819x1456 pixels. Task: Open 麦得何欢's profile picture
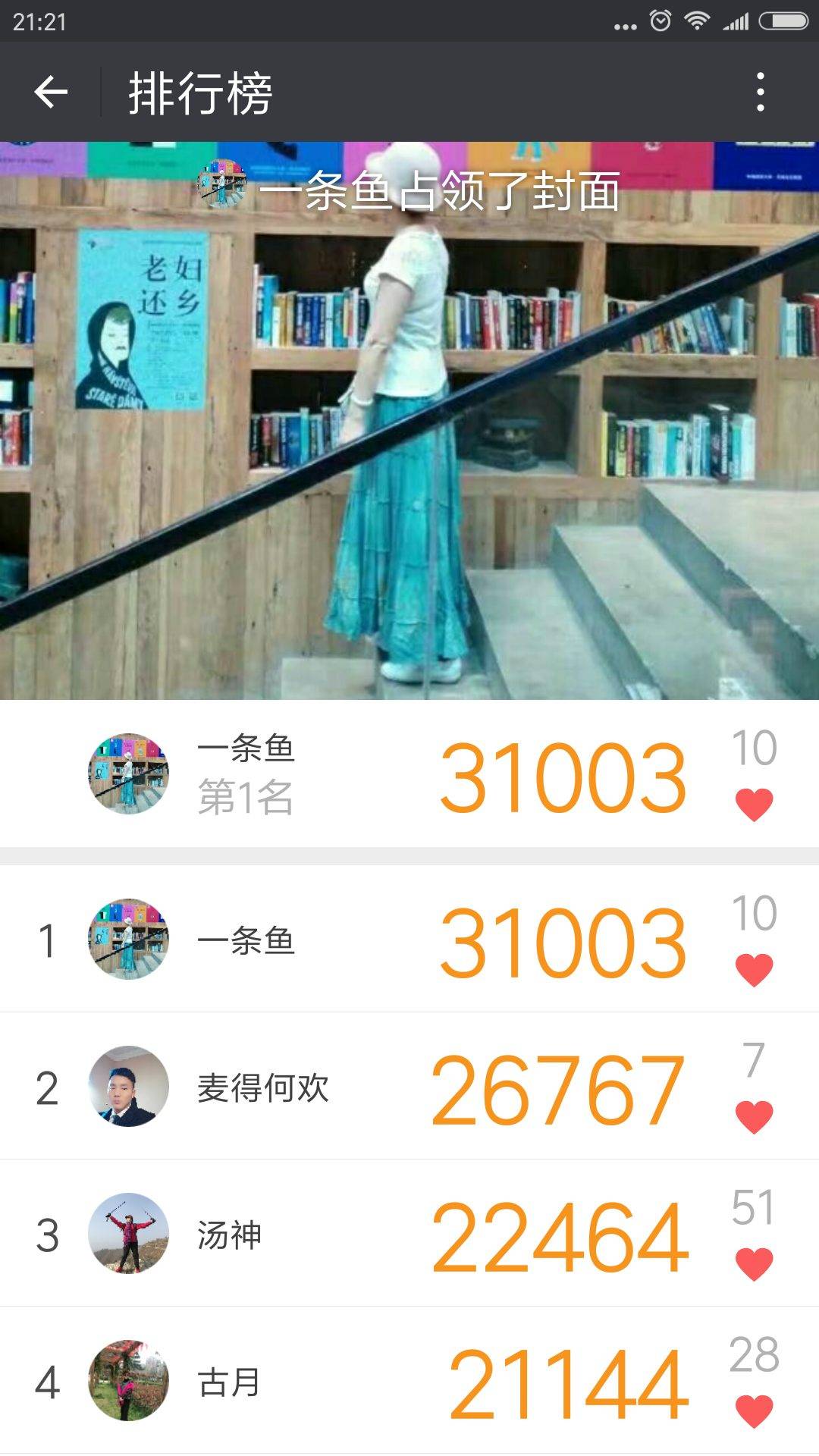(x=130, y=1084)
